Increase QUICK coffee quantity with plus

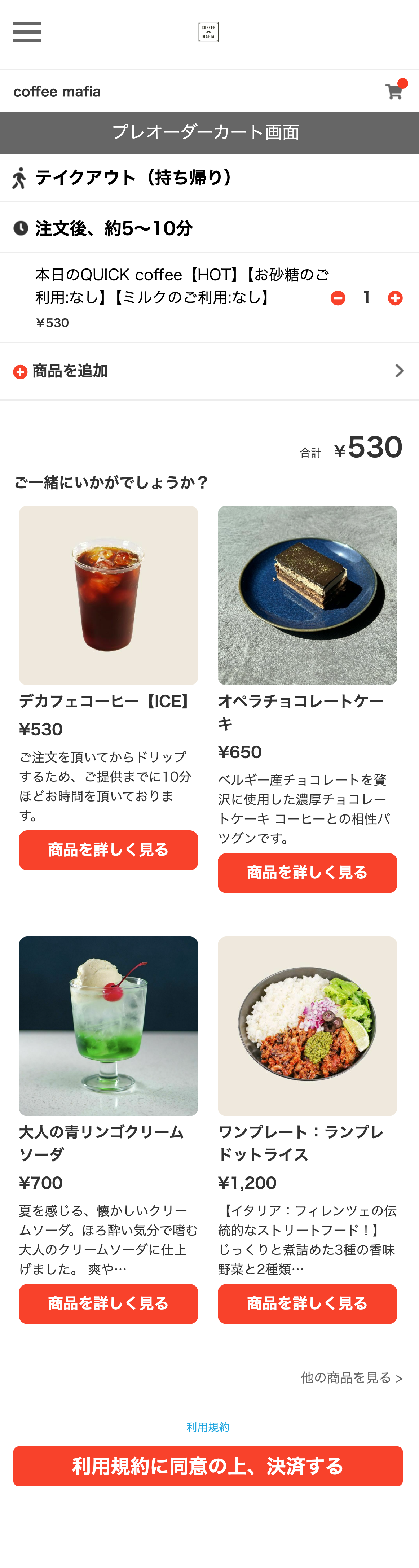pos(395,298)
